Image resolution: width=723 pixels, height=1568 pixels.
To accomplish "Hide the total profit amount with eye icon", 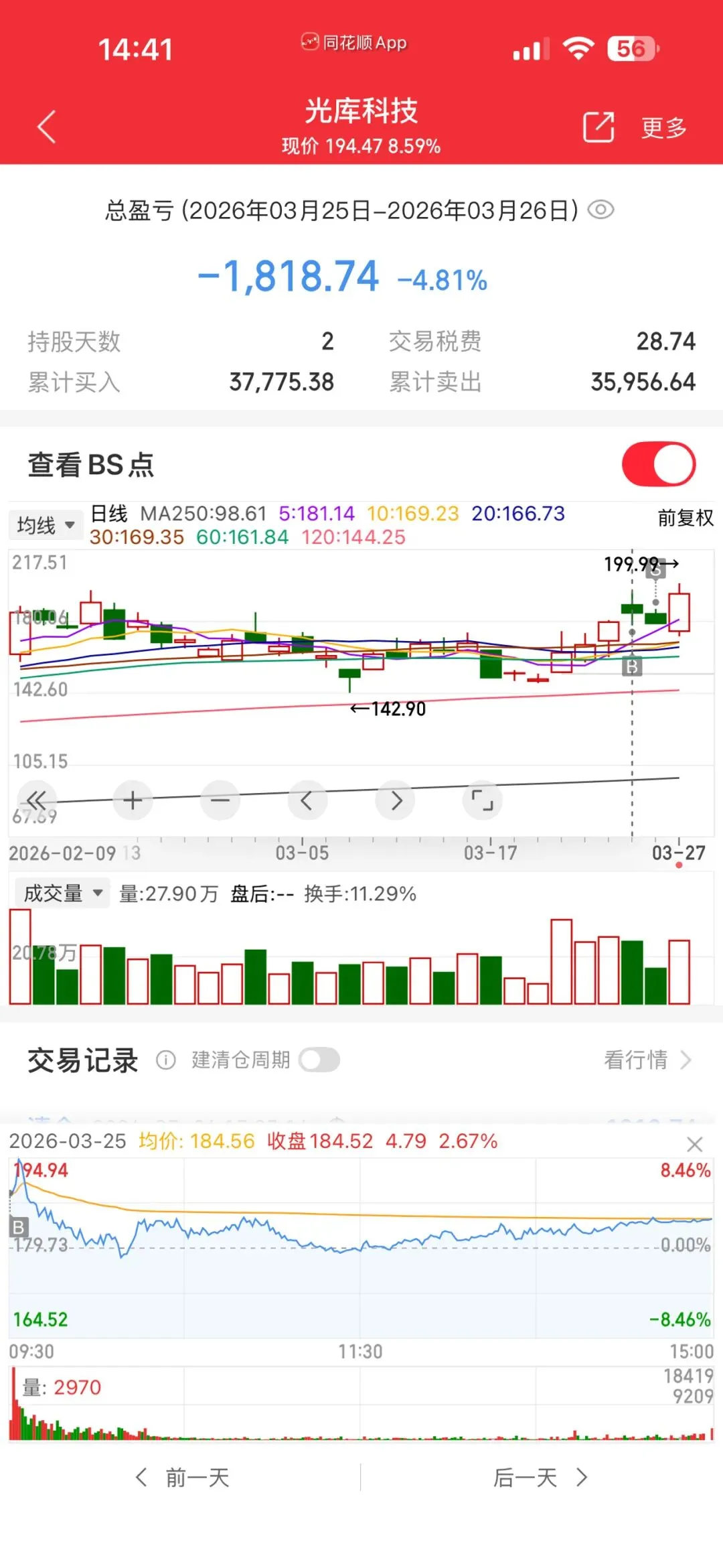I will click(x=600, y=210).
